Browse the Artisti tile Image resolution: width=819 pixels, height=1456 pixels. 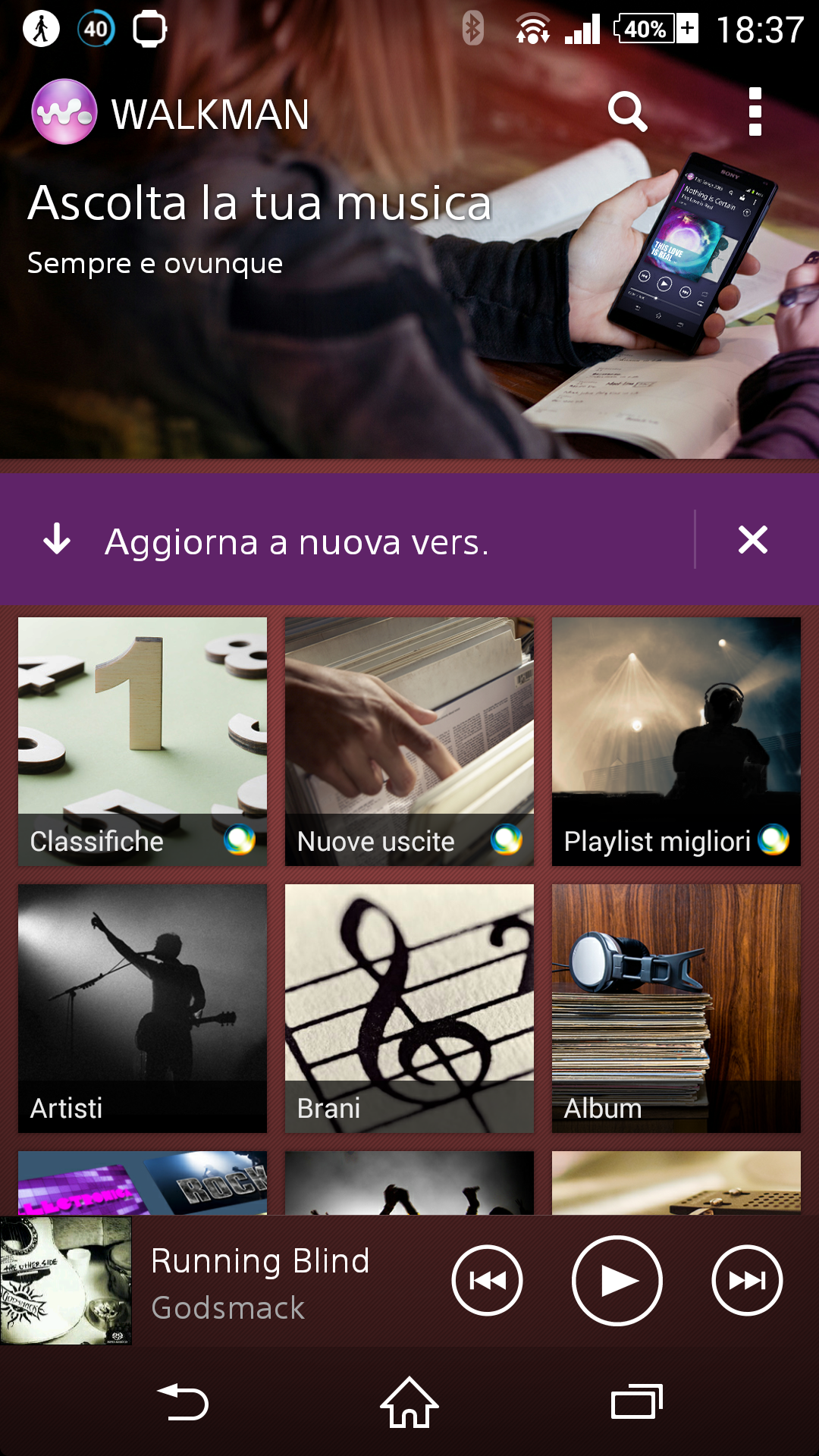point(143,1008)
